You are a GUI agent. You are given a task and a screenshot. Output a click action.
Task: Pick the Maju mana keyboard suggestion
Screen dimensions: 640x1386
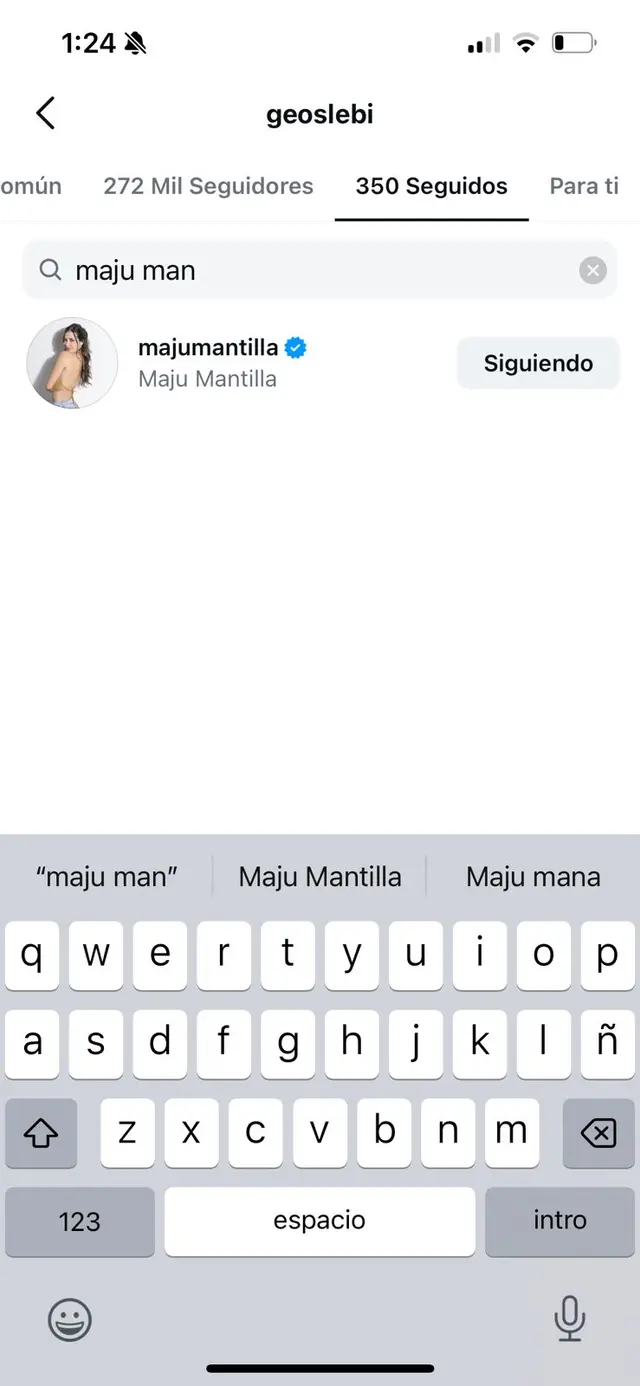(x=533, y=877)
